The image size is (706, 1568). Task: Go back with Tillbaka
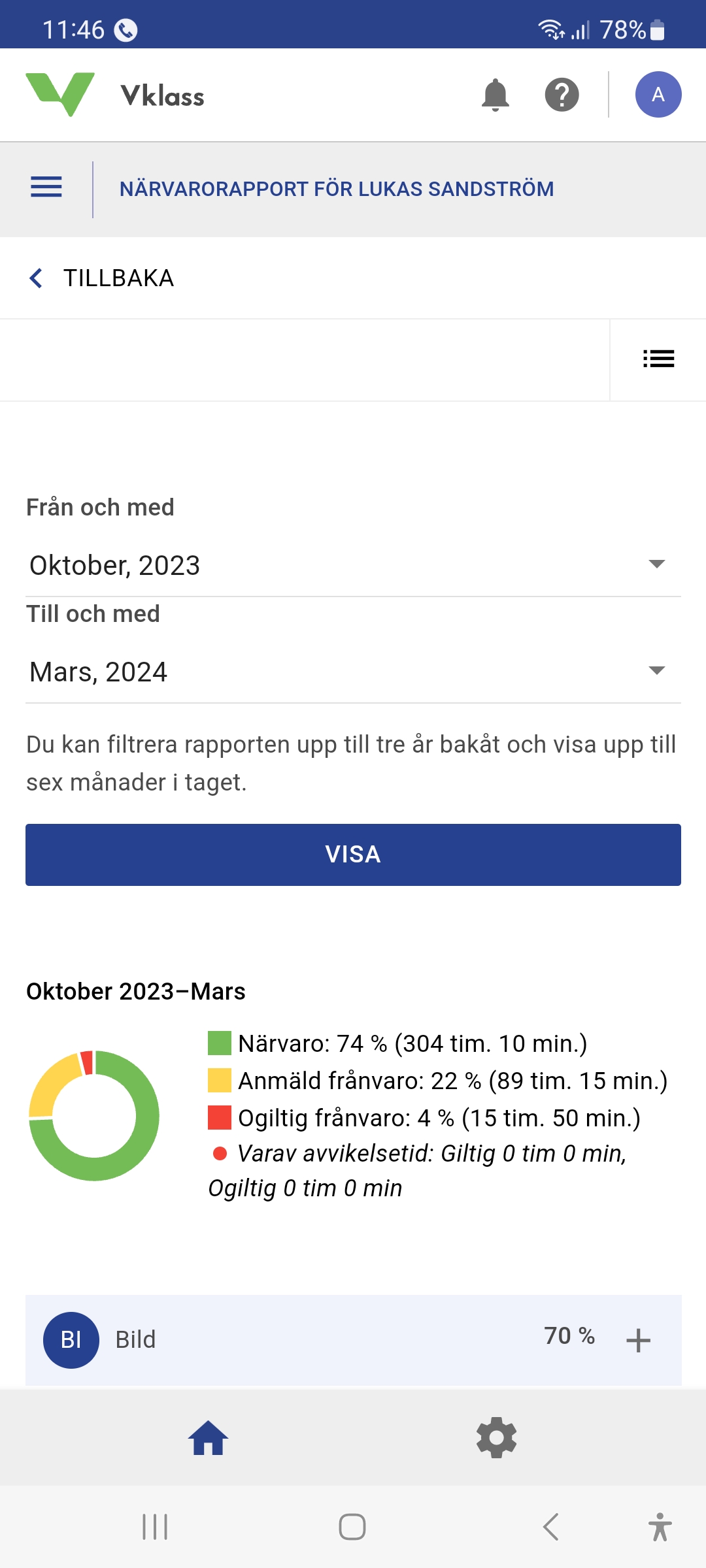click(101, 278)
